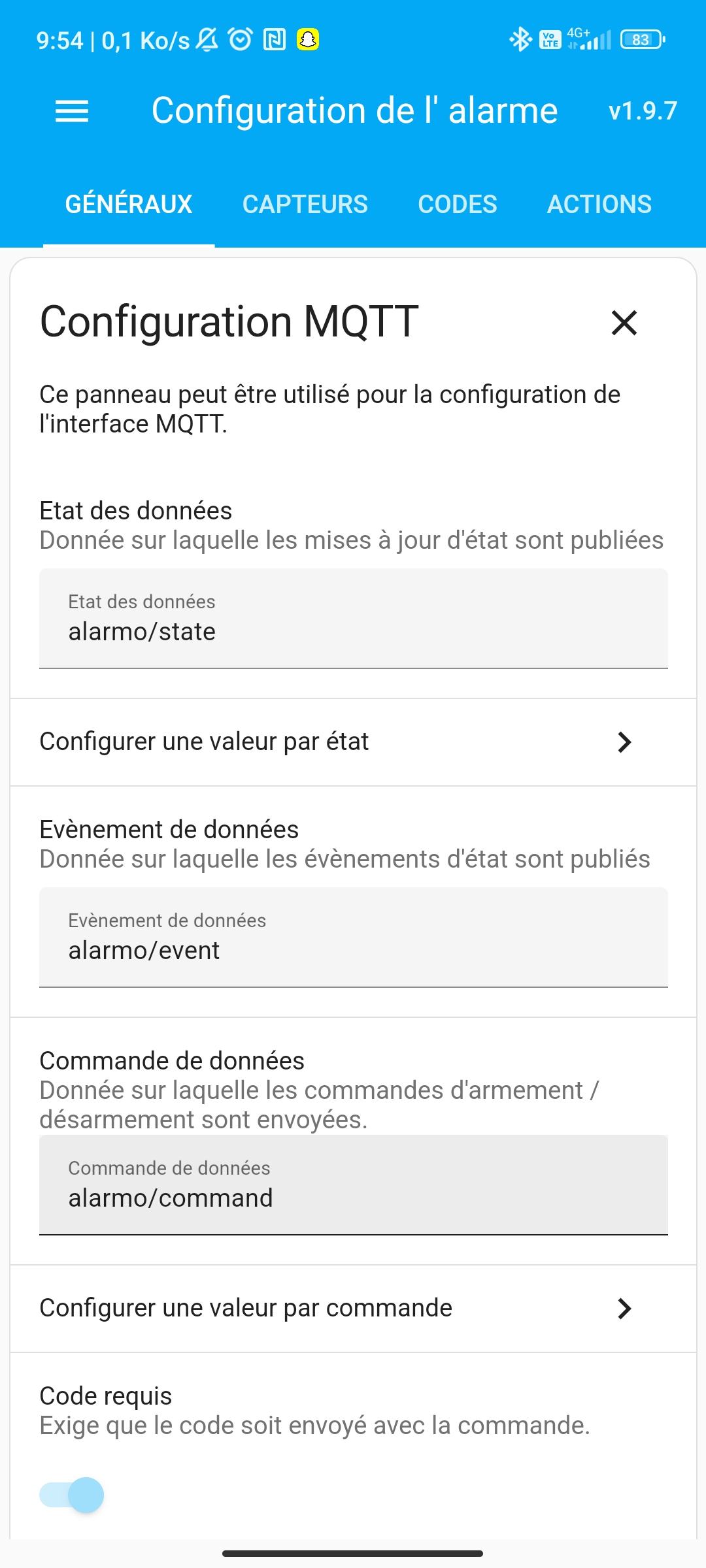Edit the Evènement de données field
Viewport: 706px width, 1568px height.
click(354, 938)
